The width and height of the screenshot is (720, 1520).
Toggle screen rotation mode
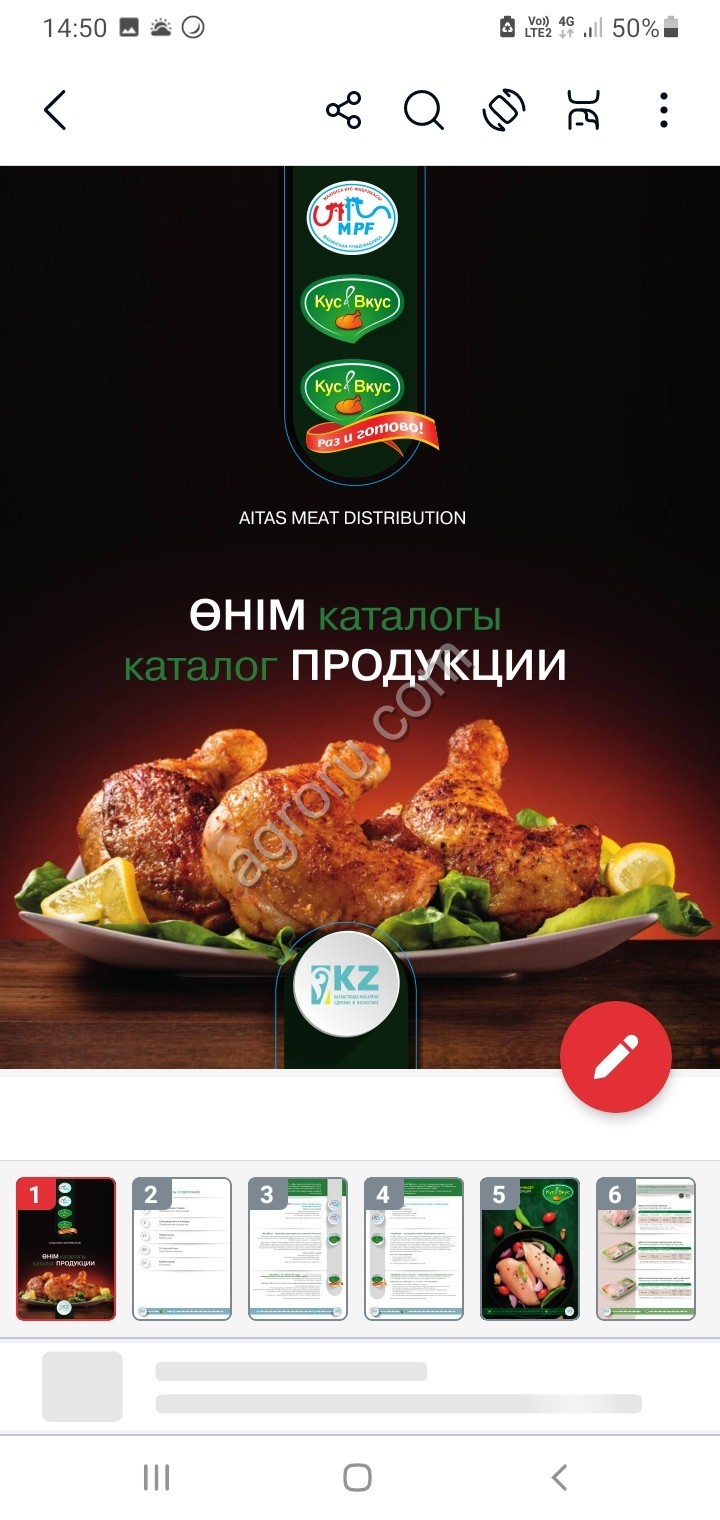click(x=504, y=110)
